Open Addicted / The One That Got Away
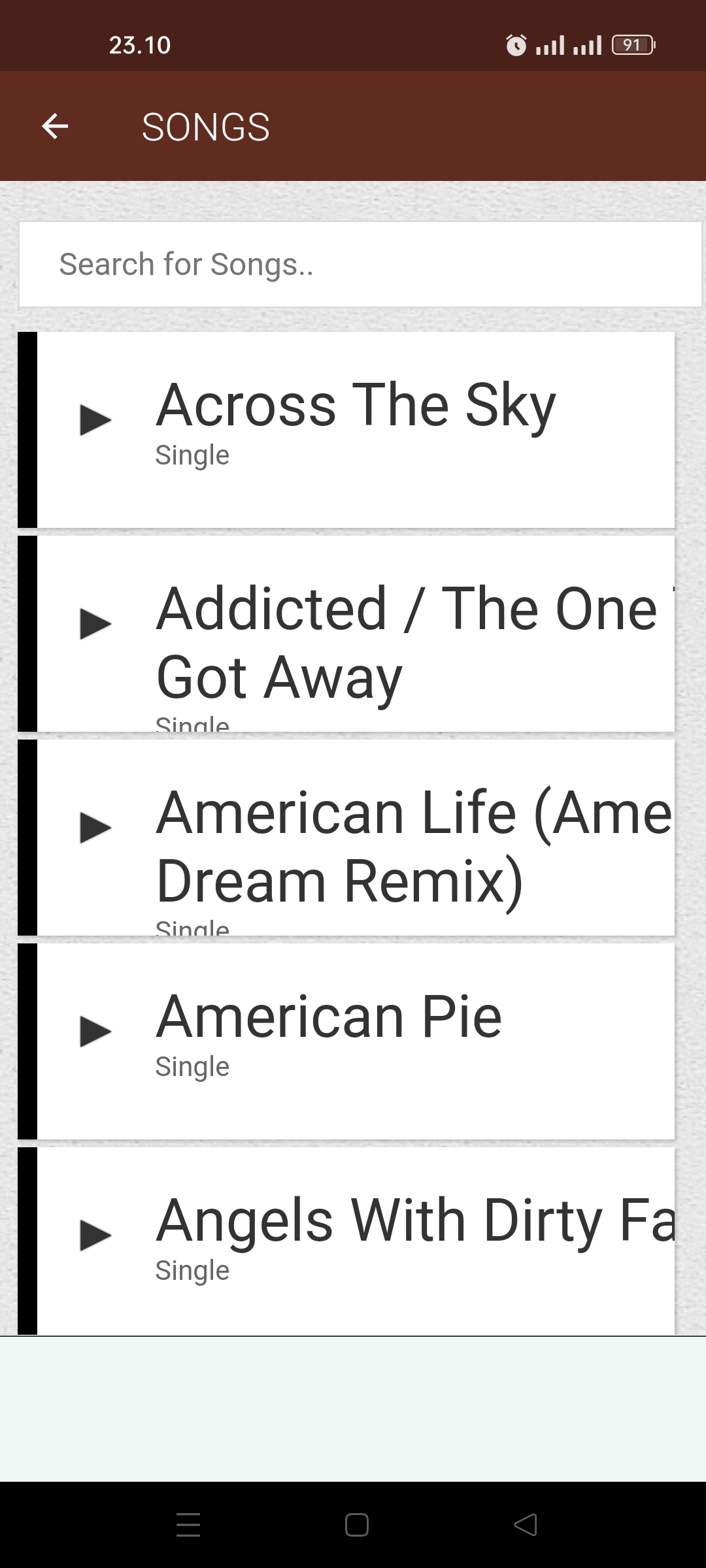Image resolution: width=706 pixels, height=1568 pixels. tap(346, 634)
